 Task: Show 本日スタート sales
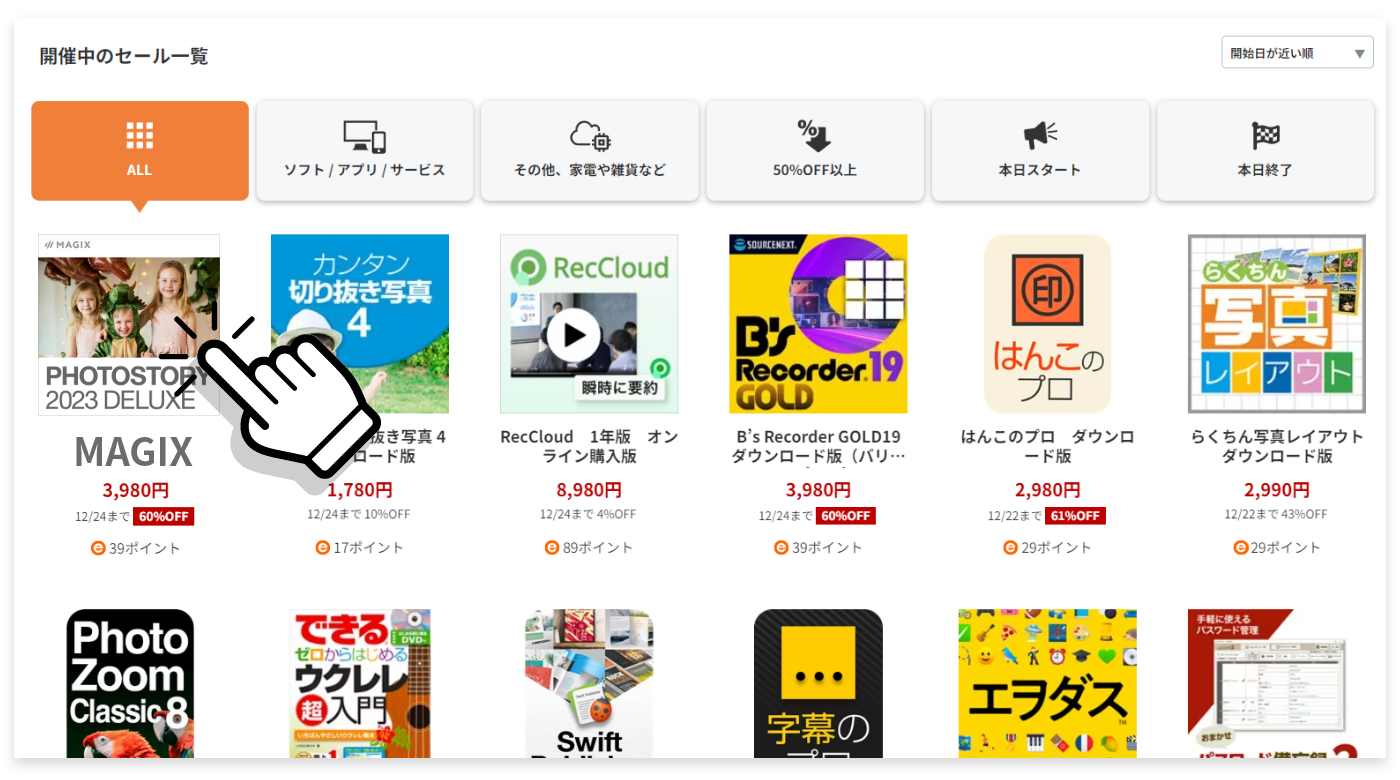tap(1040, 150)
